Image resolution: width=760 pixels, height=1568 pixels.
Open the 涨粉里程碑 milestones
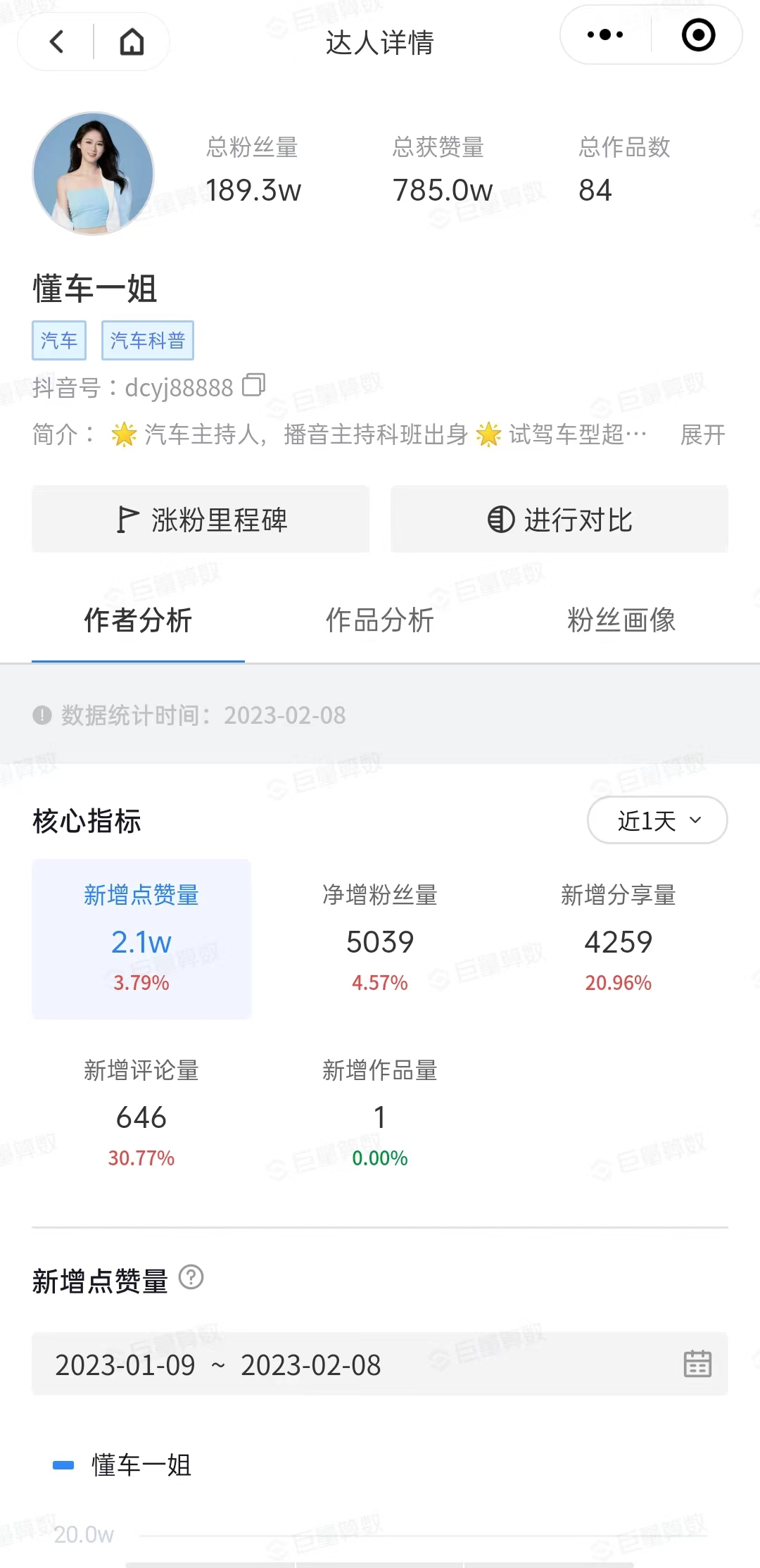click(x=201, y=519)
